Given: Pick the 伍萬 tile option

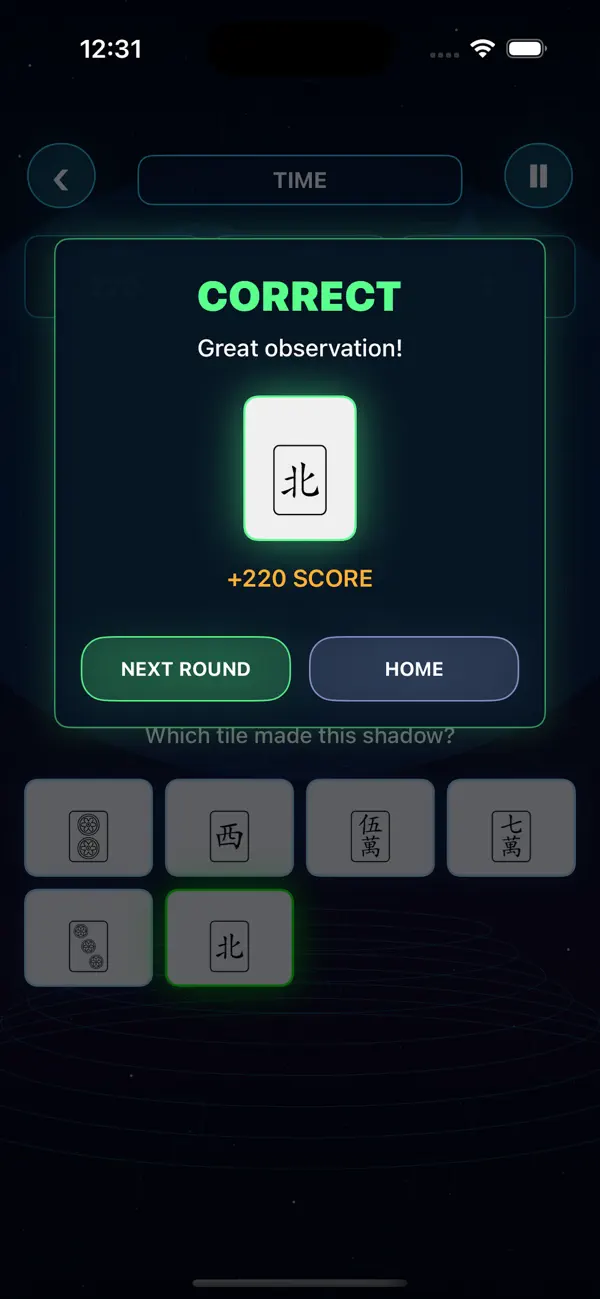Looking at the screenshot, I should (x=370, y=828).
